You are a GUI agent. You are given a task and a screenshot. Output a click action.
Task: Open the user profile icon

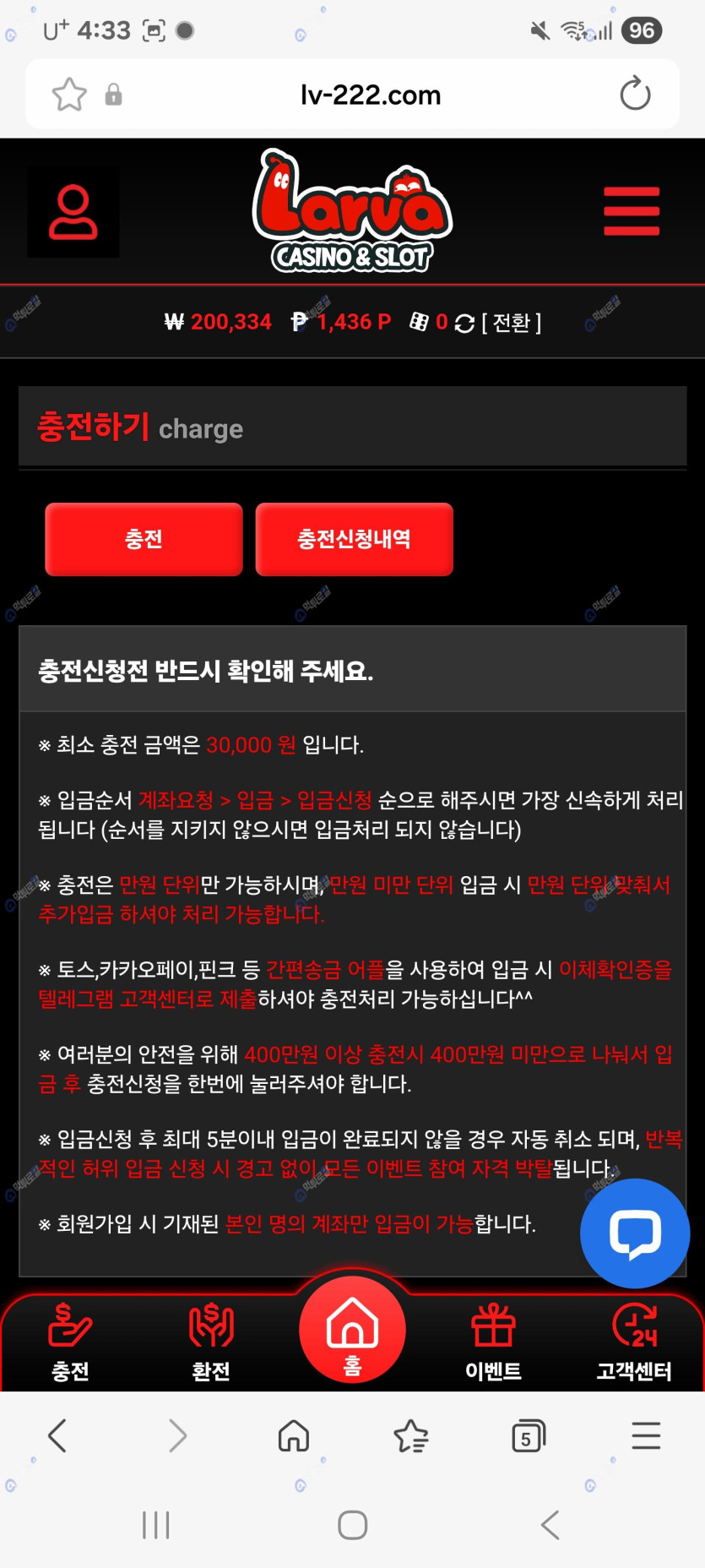tap(73, 212)
